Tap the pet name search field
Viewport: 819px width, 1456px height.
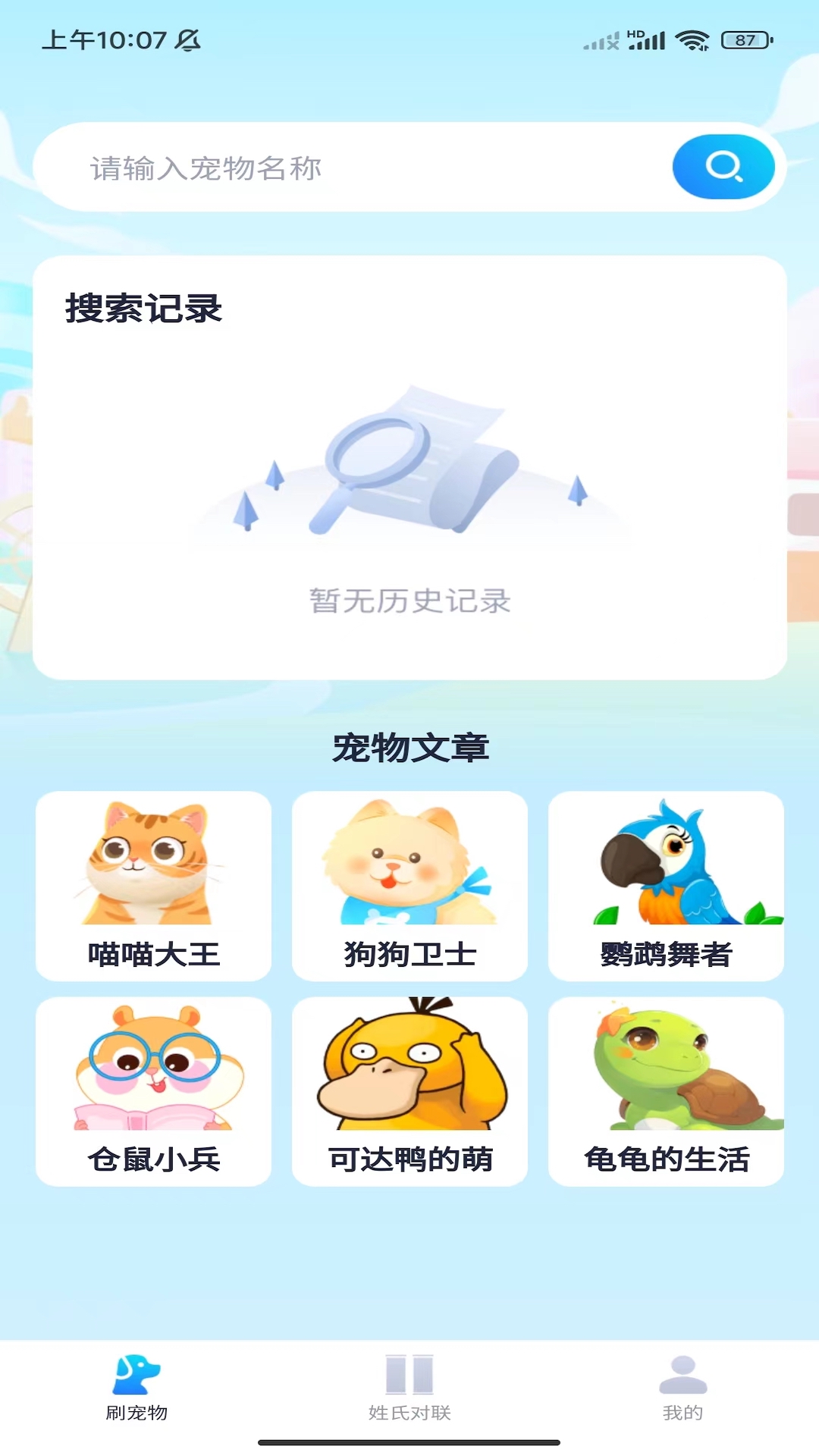[353, 168]
